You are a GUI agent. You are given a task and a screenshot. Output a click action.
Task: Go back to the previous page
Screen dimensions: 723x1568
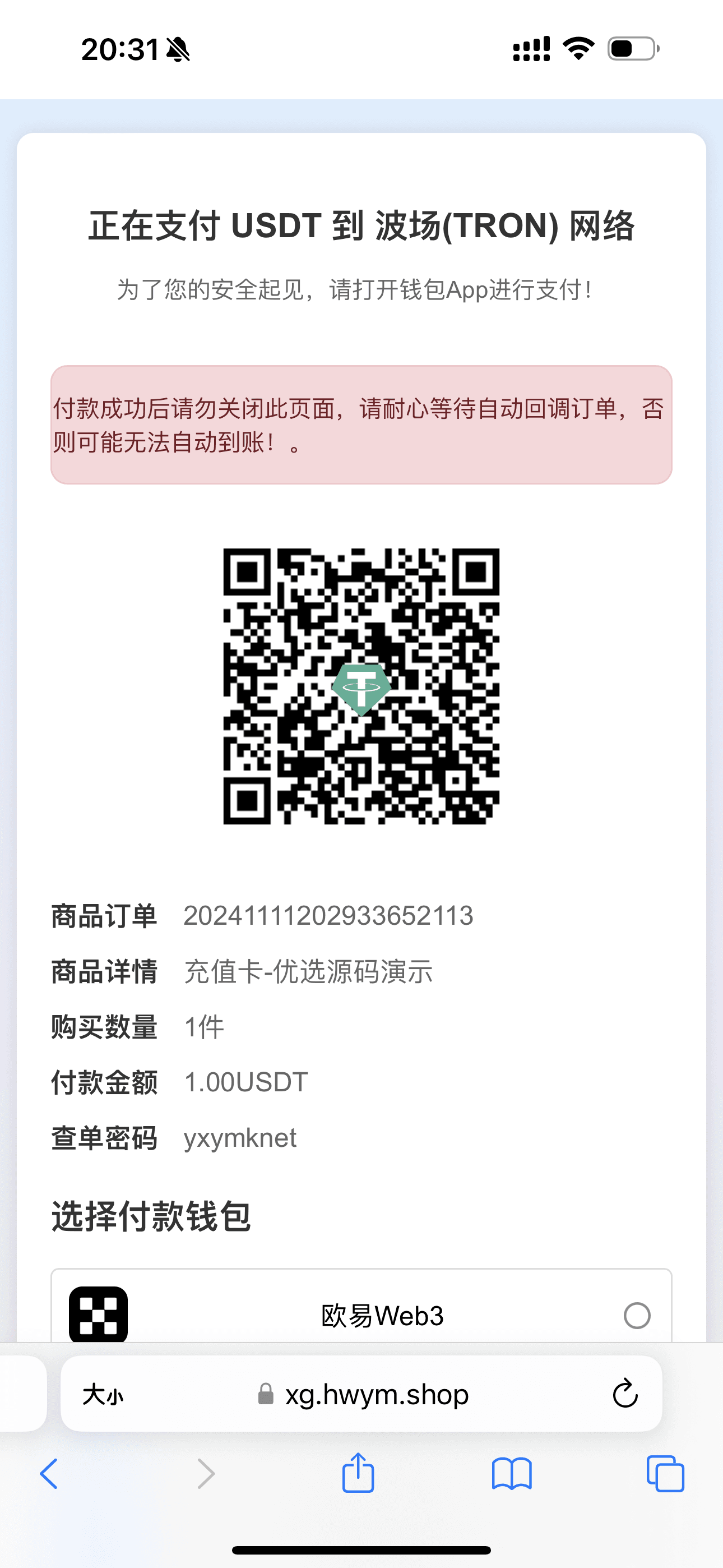point(49,1474)
